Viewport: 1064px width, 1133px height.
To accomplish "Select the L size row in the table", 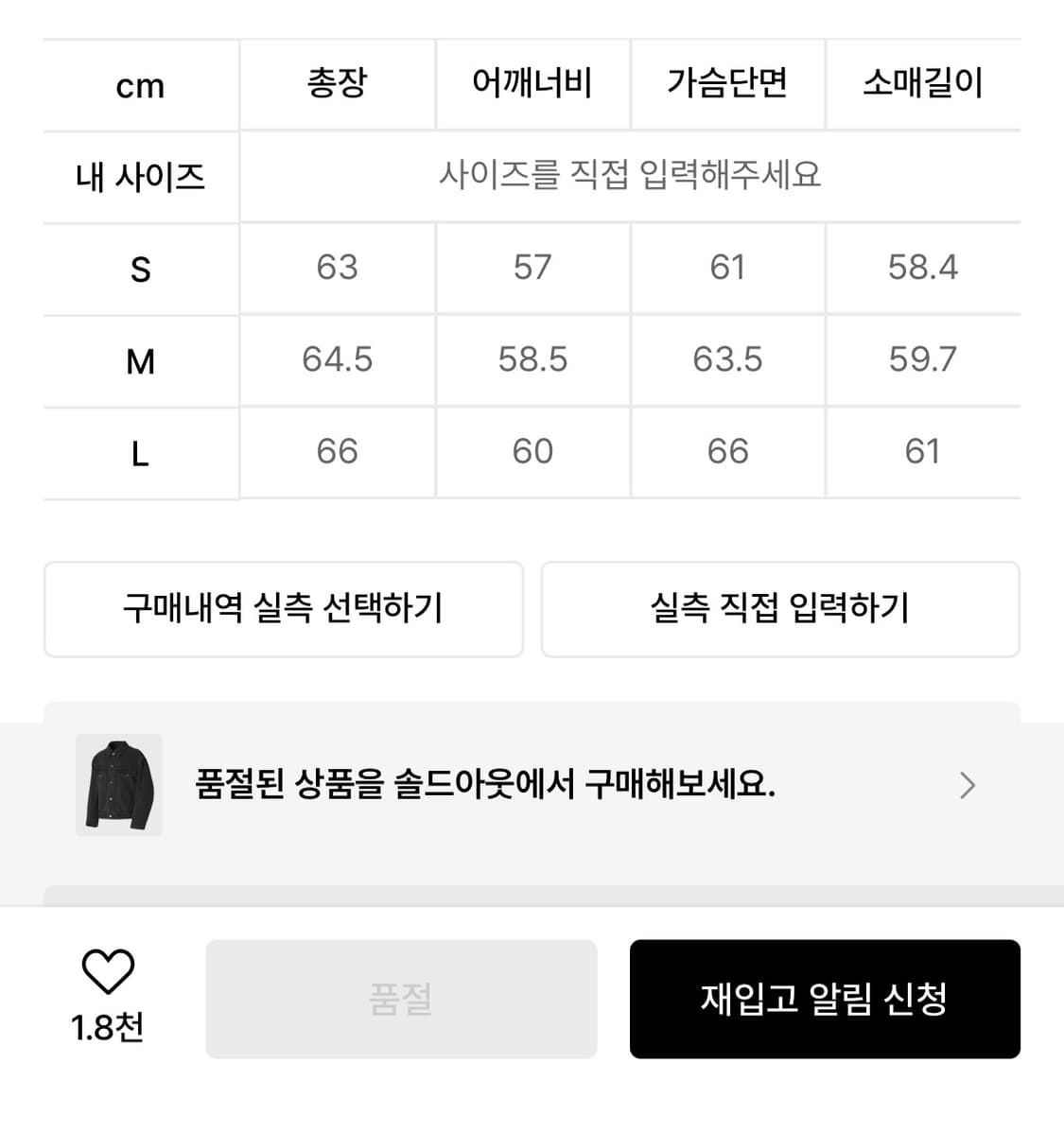I will coord(140,452).
